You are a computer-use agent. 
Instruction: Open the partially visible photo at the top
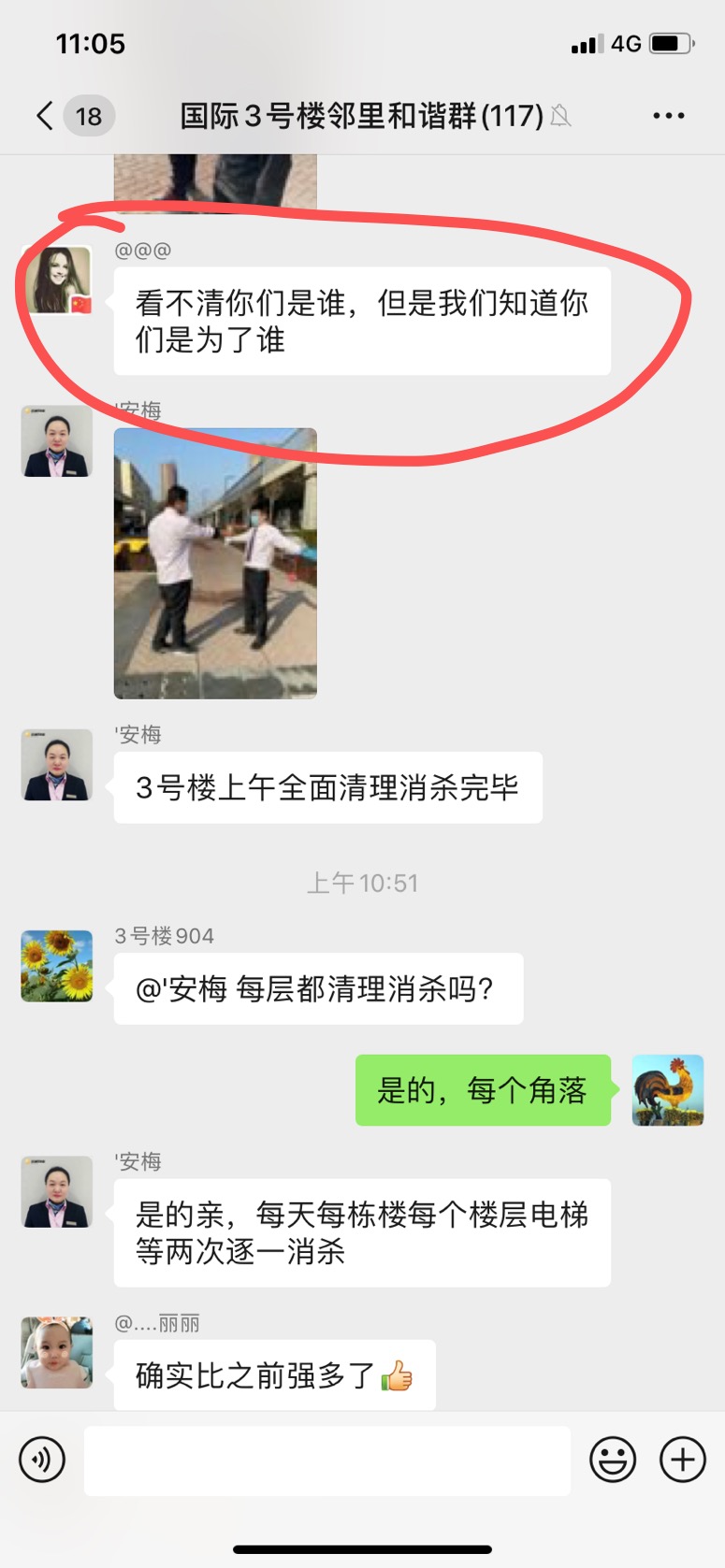coord(215,182)
